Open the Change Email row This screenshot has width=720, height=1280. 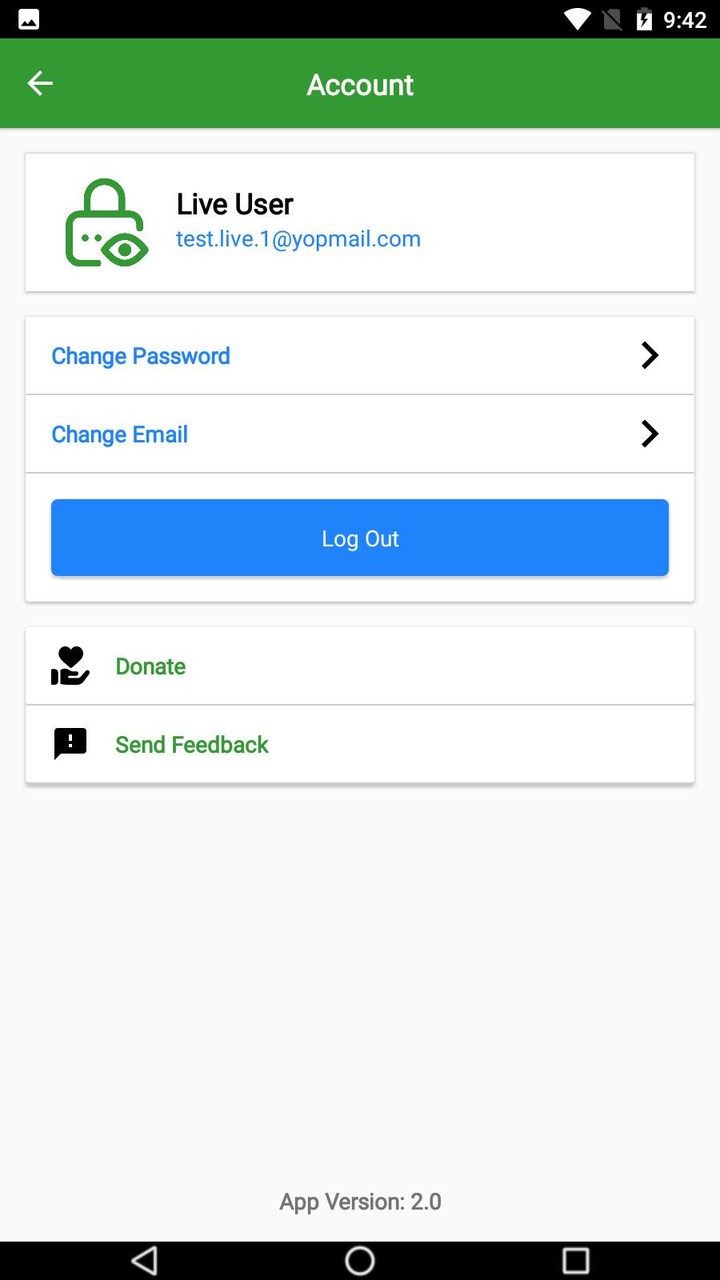tap(360, 434)
